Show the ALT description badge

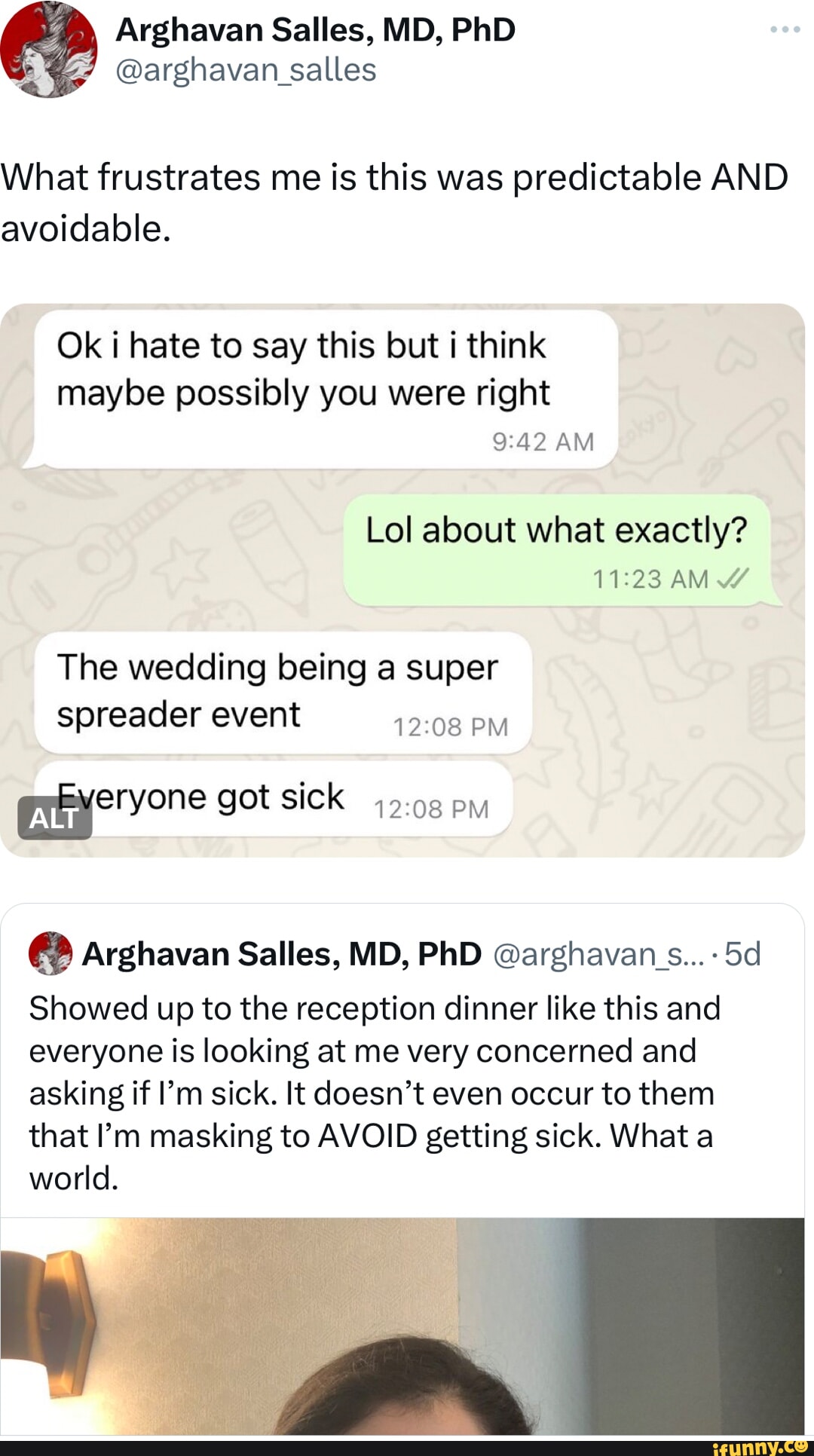(x=54, y=818)
